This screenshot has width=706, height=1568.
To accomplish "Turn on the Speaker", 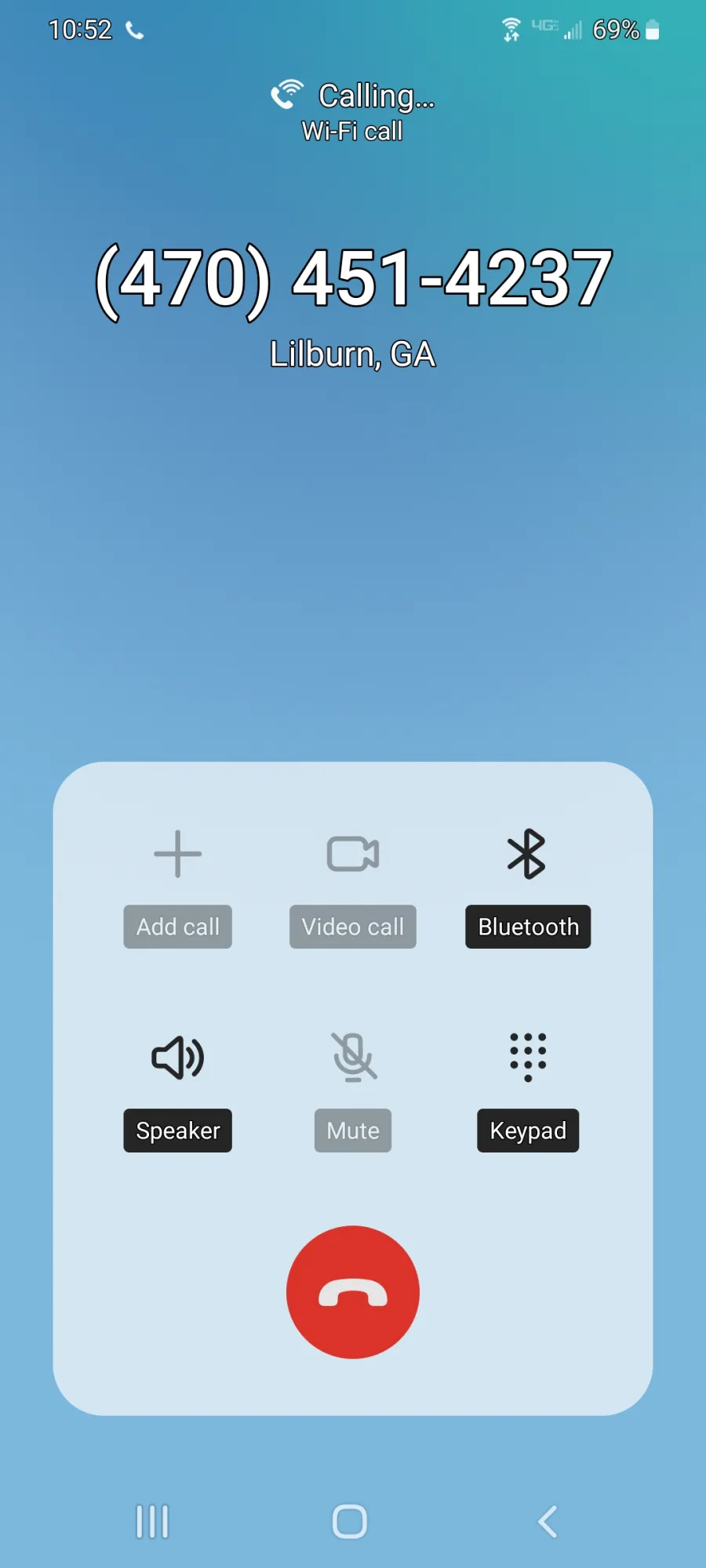I will 178,1091.
